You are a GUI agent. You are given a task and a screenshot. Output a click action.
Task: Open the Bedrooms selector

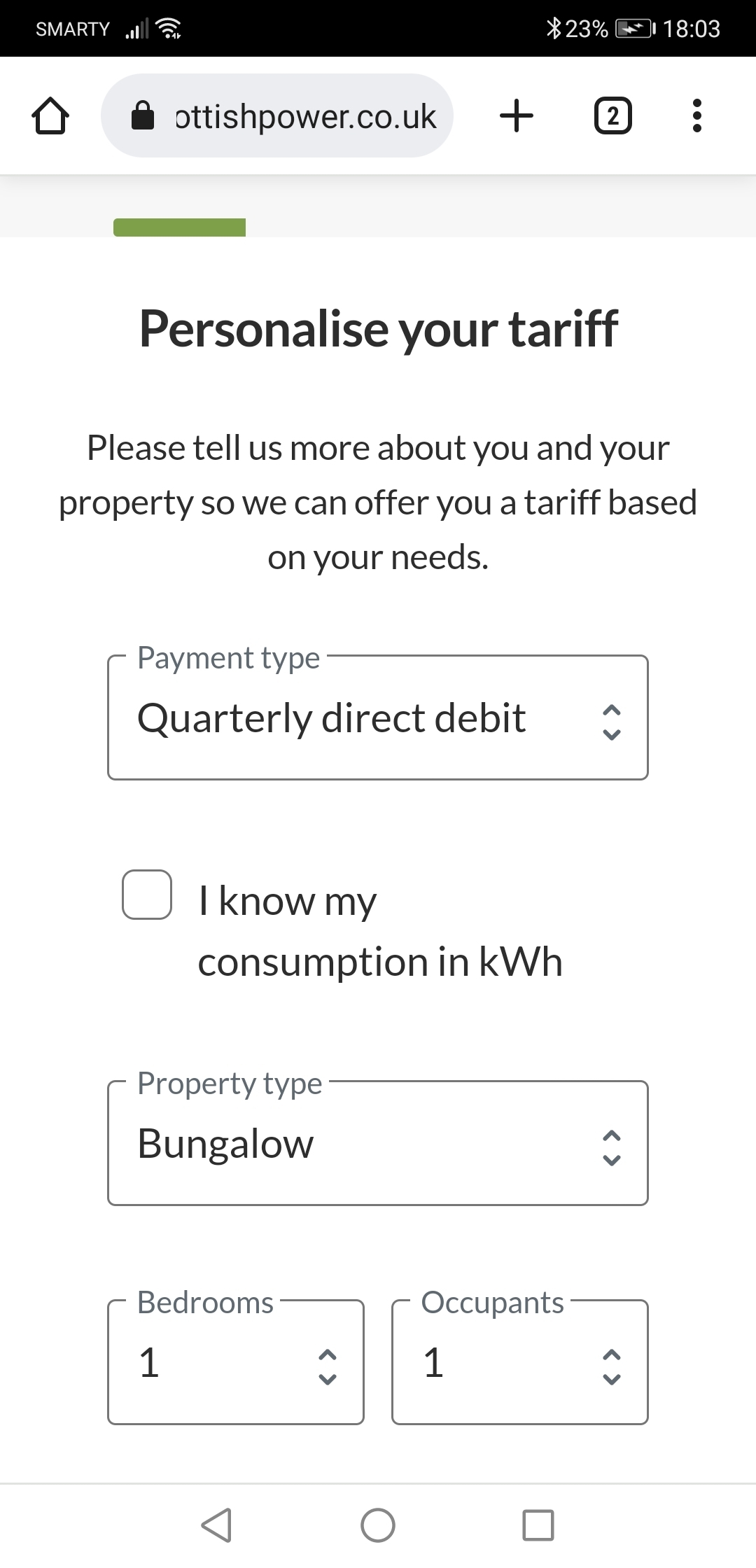(236, 1362)
